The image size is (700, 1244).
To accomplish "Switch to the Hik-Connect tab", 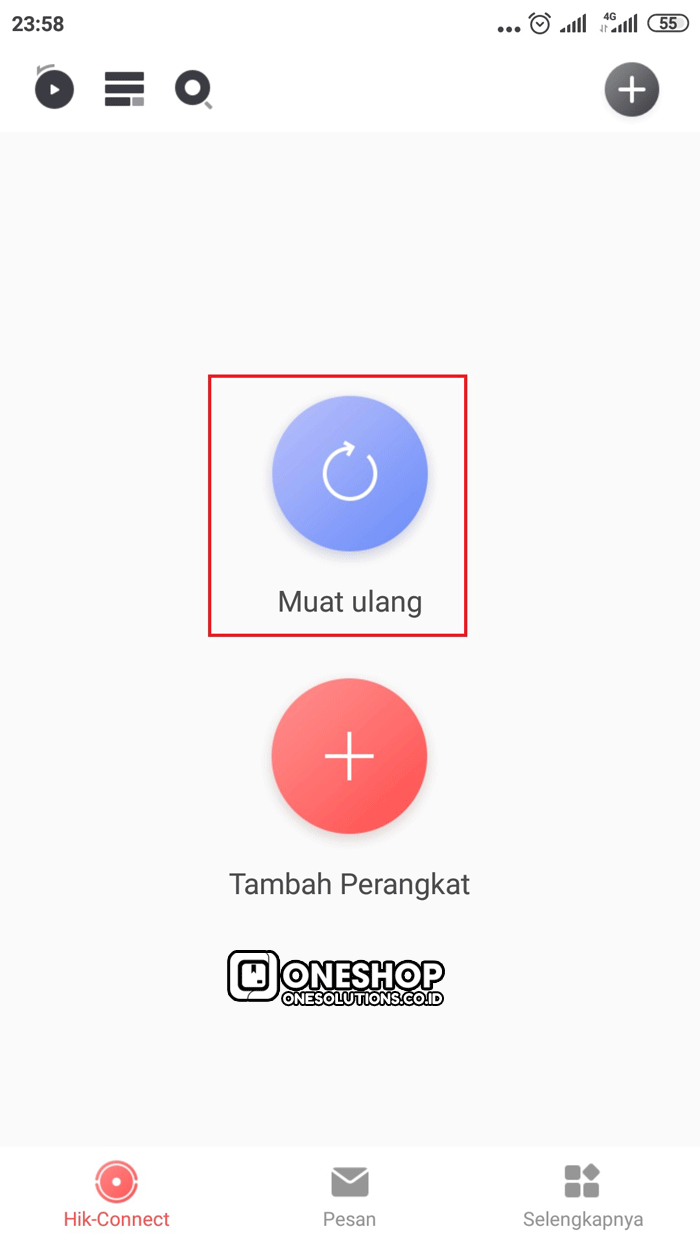I will click(117, 1194).
